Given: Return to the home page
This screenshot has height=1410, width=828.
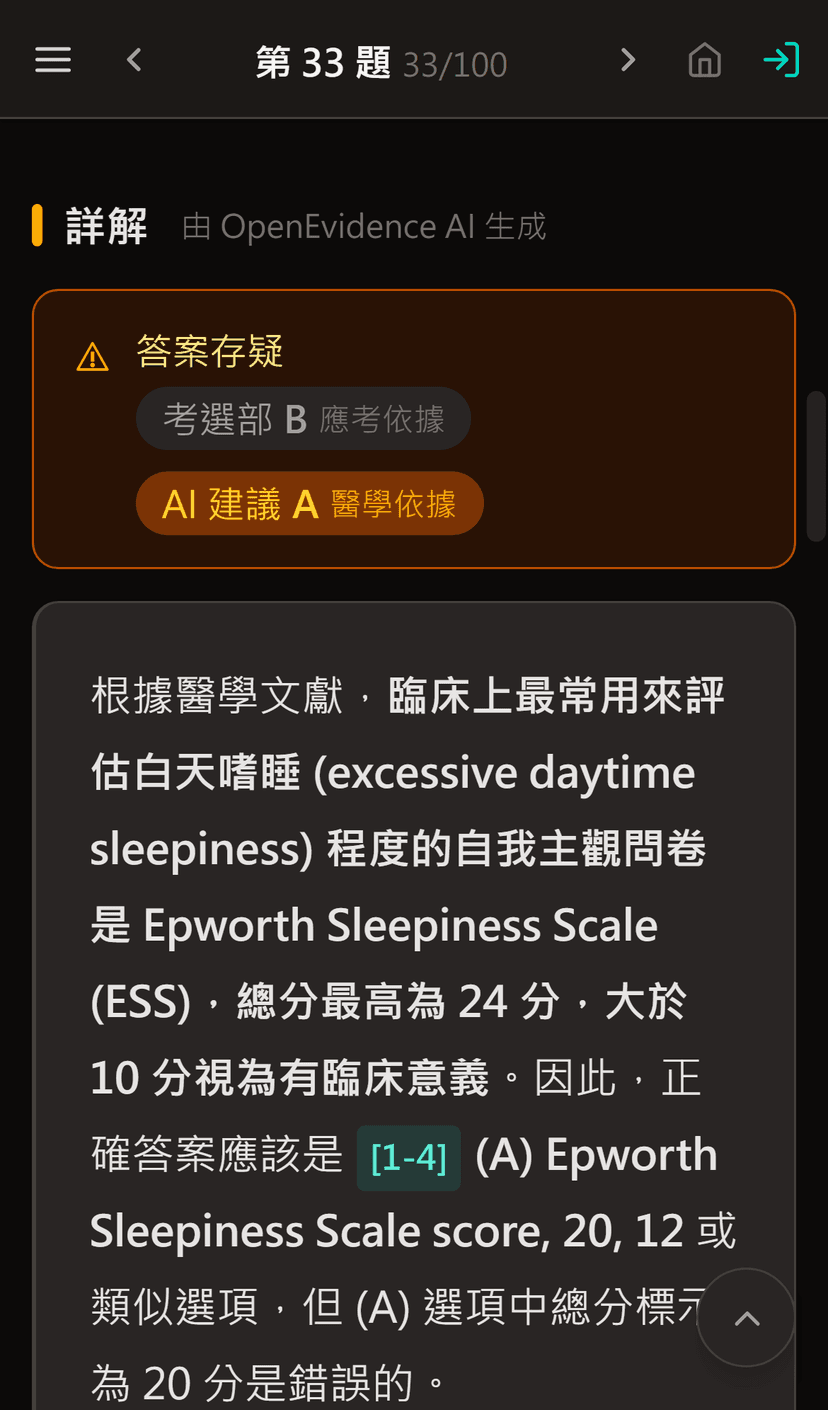Looking at the screenshot, I should 705,61.
